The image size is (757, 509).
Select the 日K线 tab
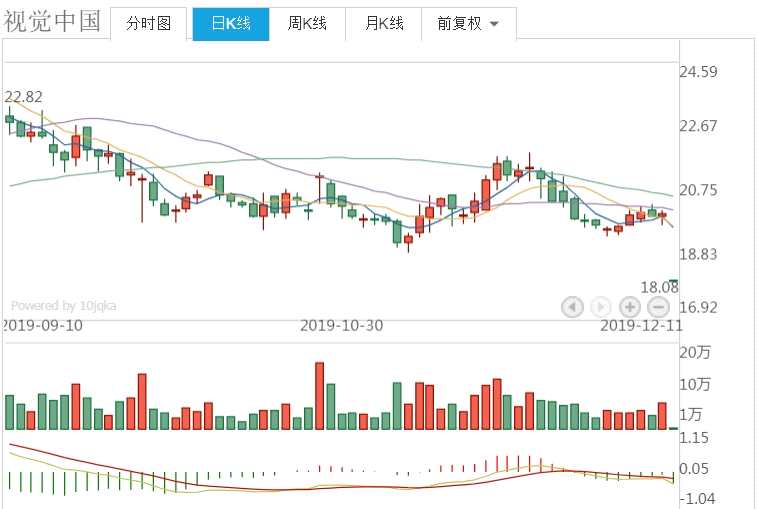click(230, 23)
